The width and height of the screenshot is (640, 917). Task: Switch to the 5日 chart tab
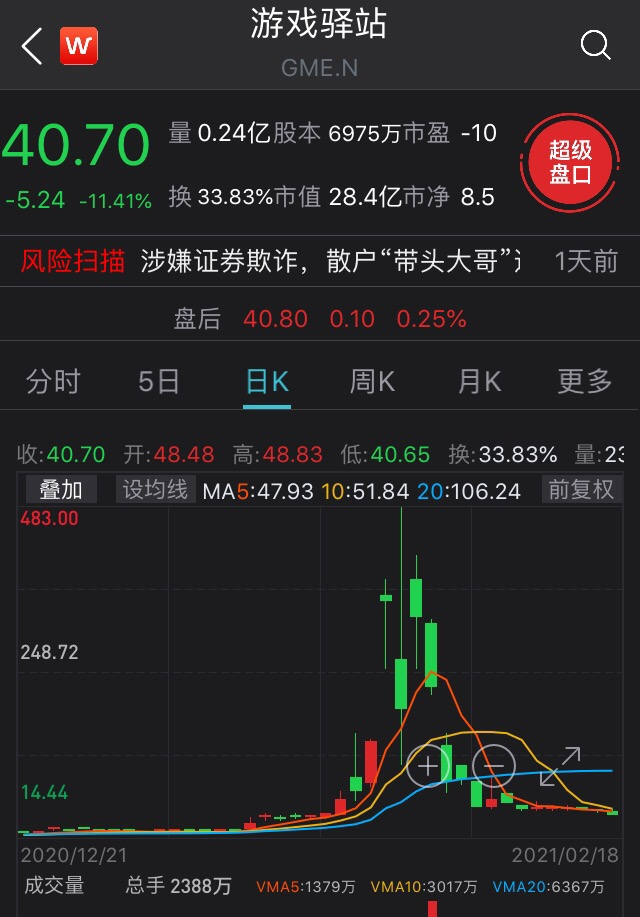coord(159,381)
